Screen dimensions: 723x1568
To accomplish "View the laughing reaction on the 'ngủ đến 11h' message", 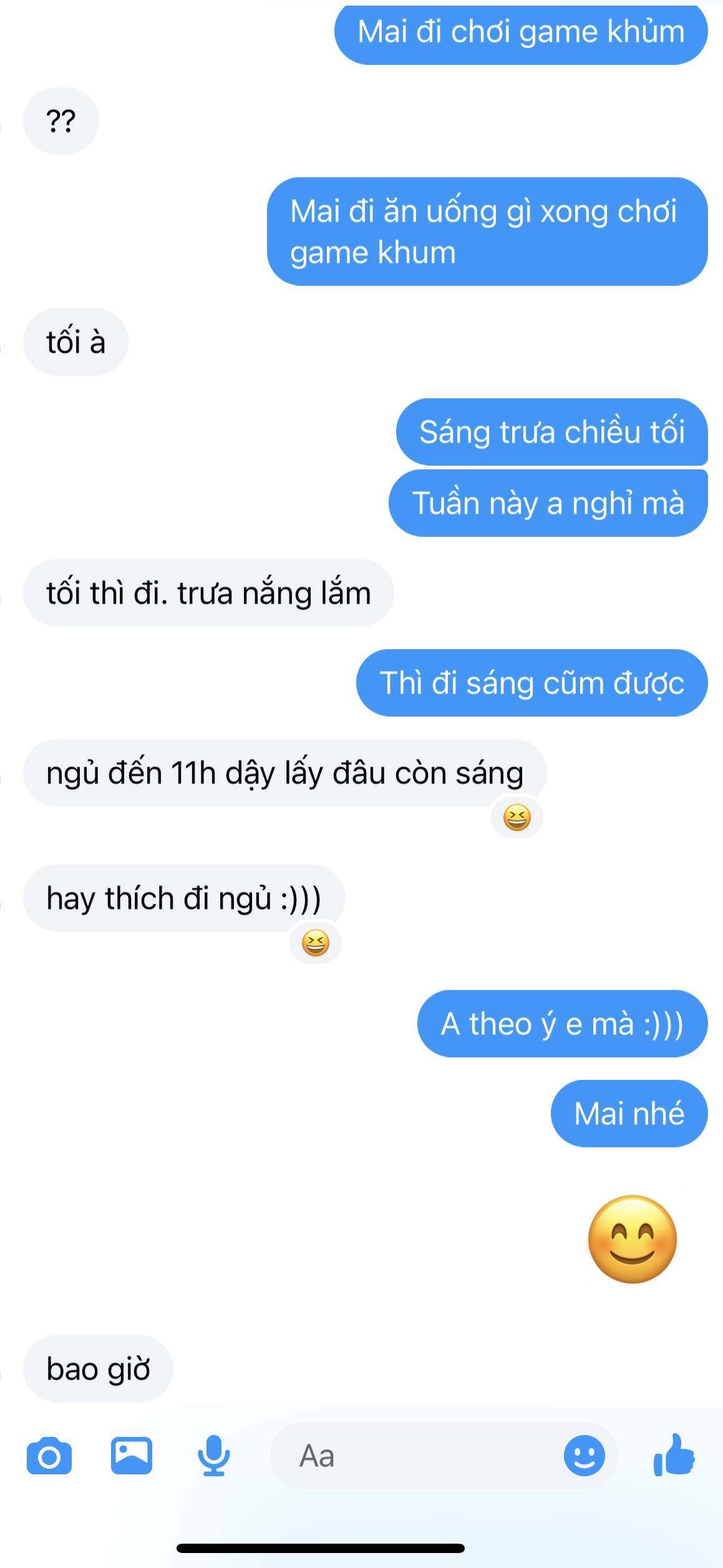I will point(517,817).
